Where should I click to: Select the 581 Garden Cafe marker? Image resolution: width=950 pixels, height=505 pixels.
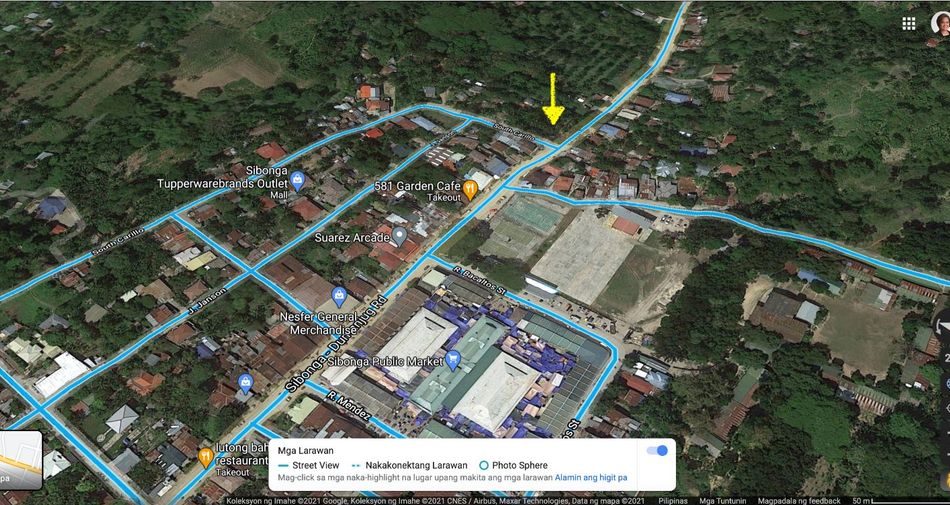tap(470, 190)
